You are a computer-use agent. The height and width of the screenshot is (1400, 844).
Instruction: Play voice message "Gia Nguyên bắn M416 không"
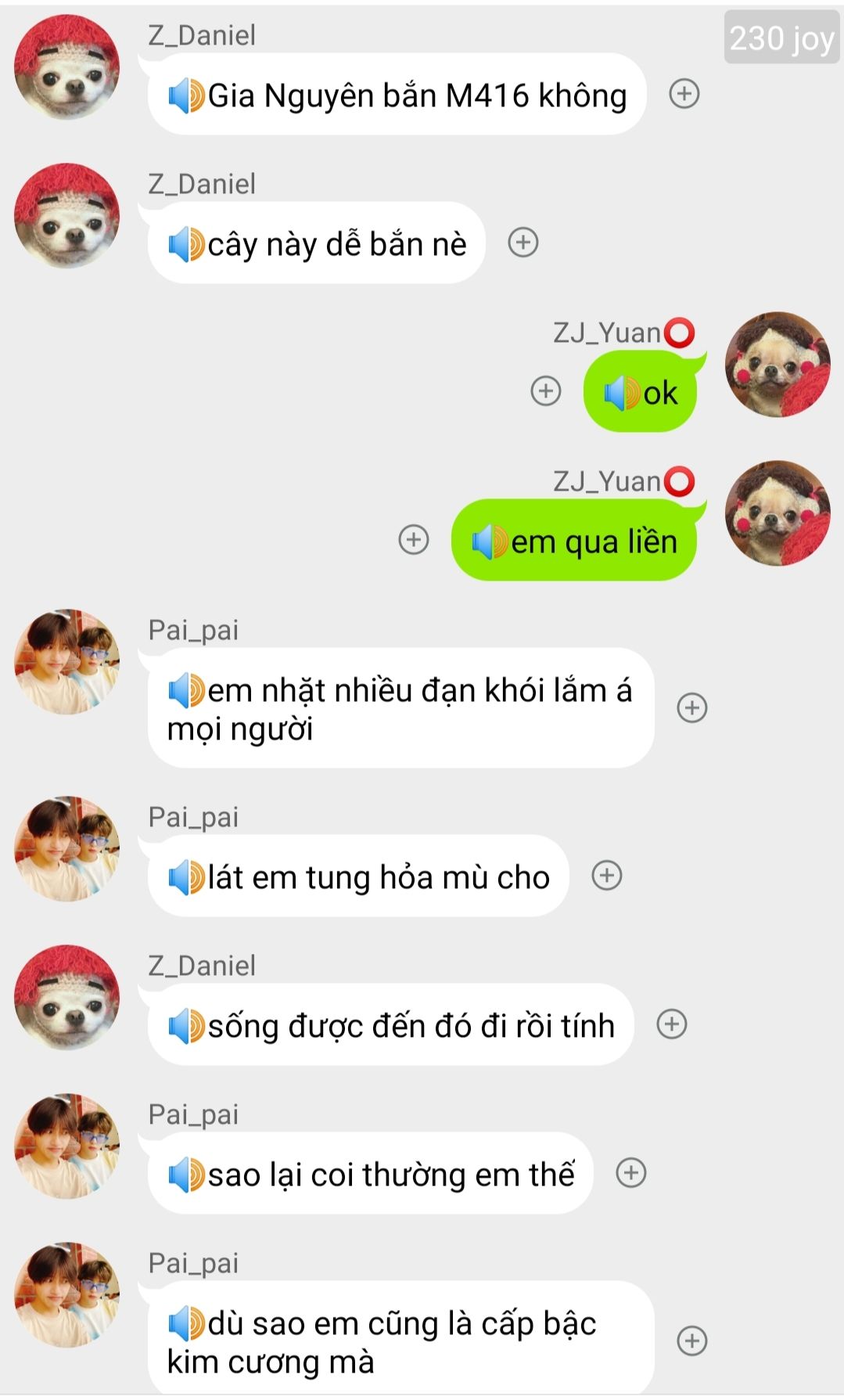(x=186, y=96)
